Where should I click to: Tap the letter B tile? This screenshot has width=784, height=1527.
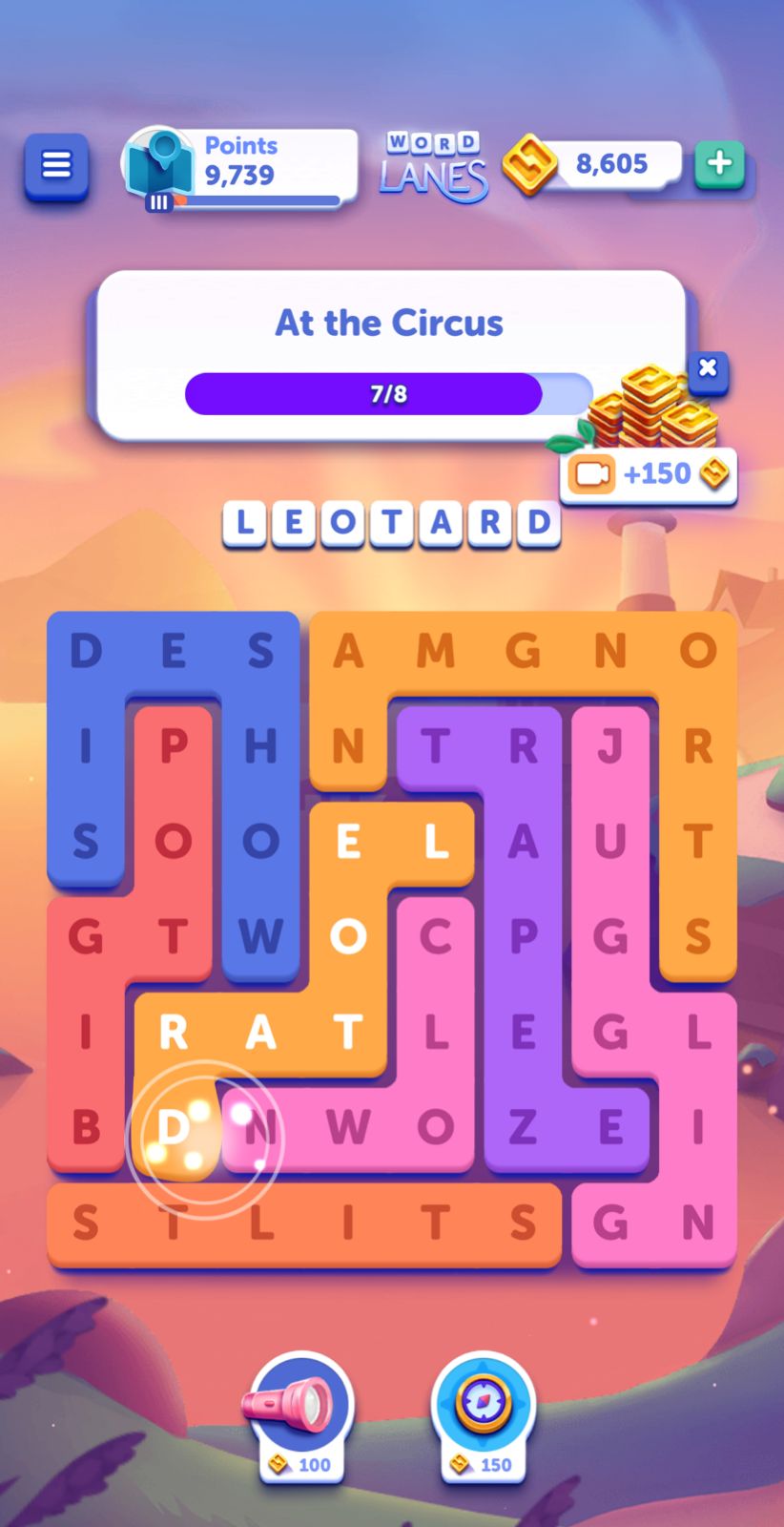pos(86,1127)
